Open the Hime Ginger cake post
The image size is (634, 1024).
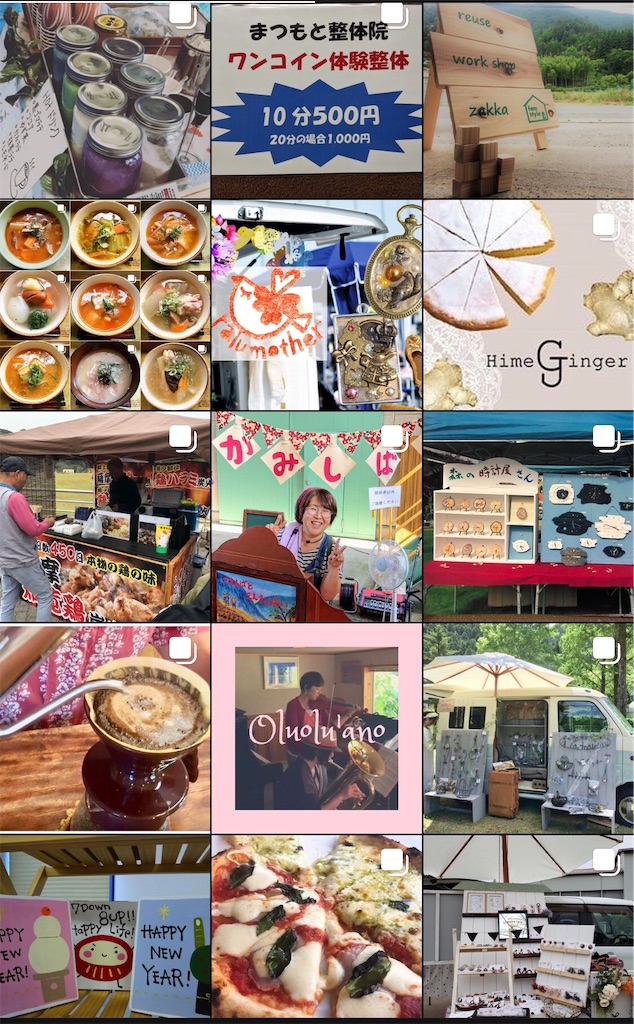(528, 304)
